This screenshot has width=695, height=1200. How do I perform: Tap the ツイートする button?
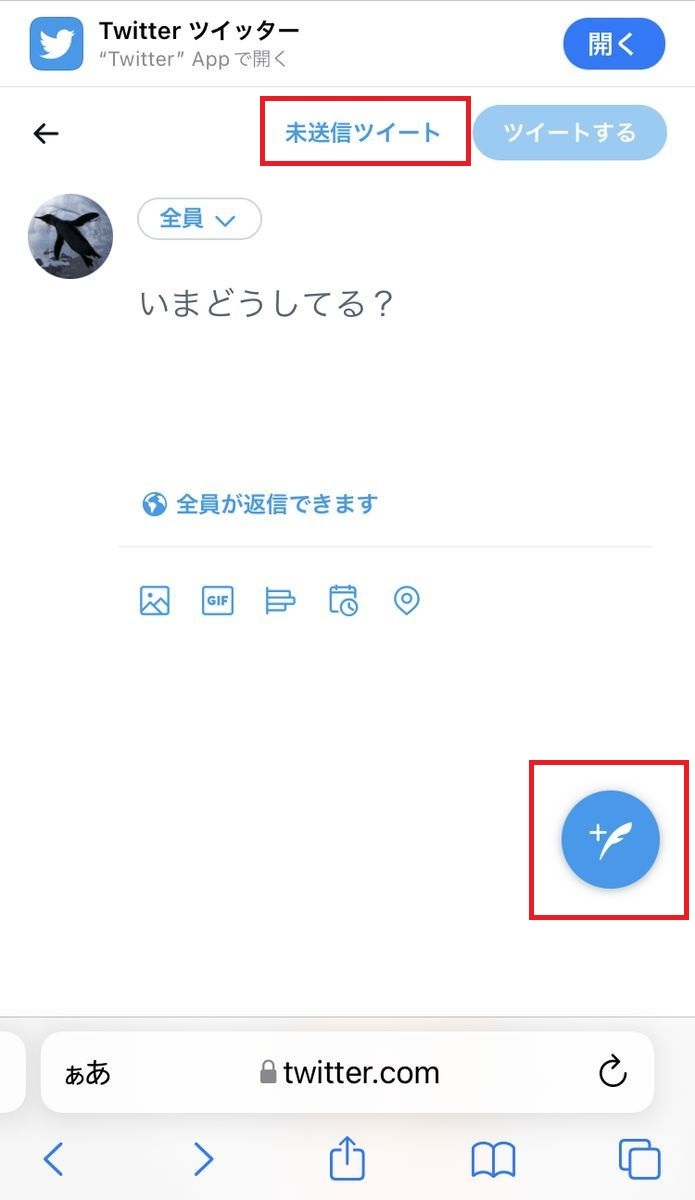(570, 133)
